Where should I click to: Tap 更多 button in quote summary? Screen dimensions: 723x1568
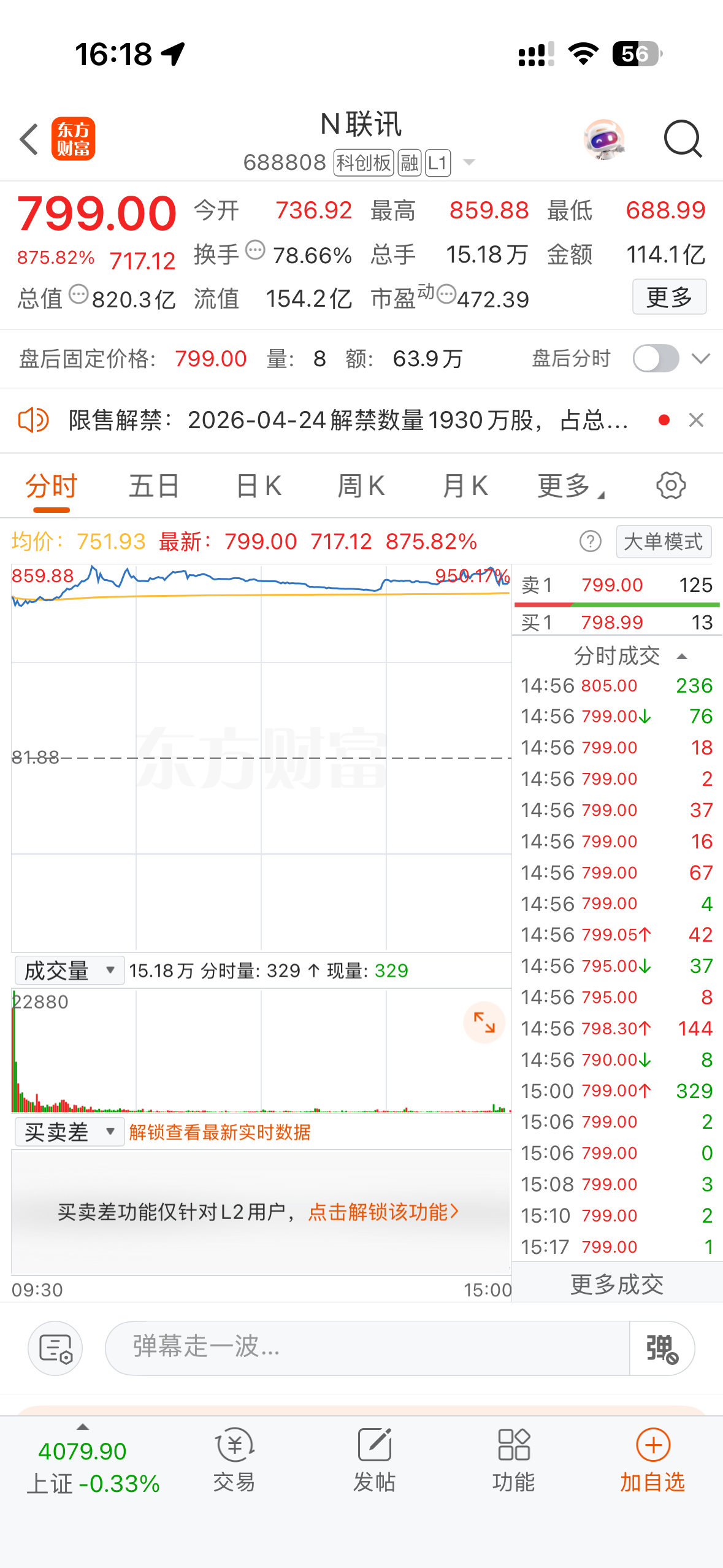[669, 298]
